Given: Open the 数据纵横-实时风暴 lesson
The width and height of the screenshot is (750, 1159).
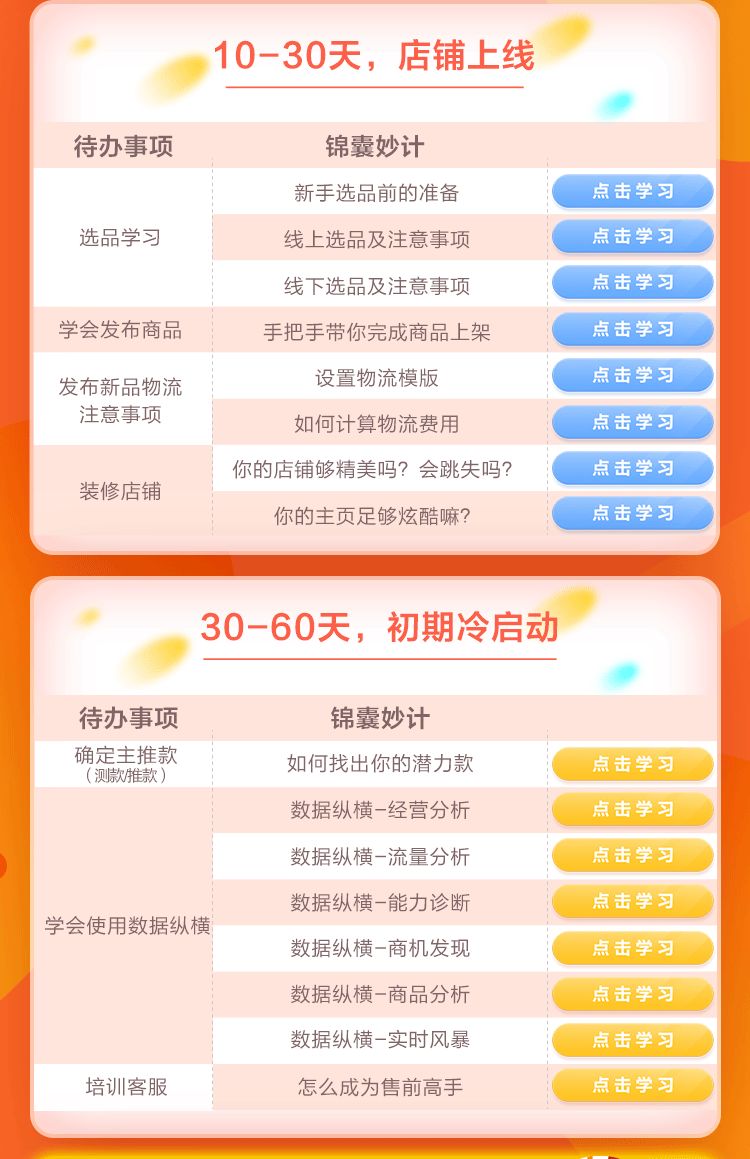Looking at the screenshot, I should point(632,1040).
